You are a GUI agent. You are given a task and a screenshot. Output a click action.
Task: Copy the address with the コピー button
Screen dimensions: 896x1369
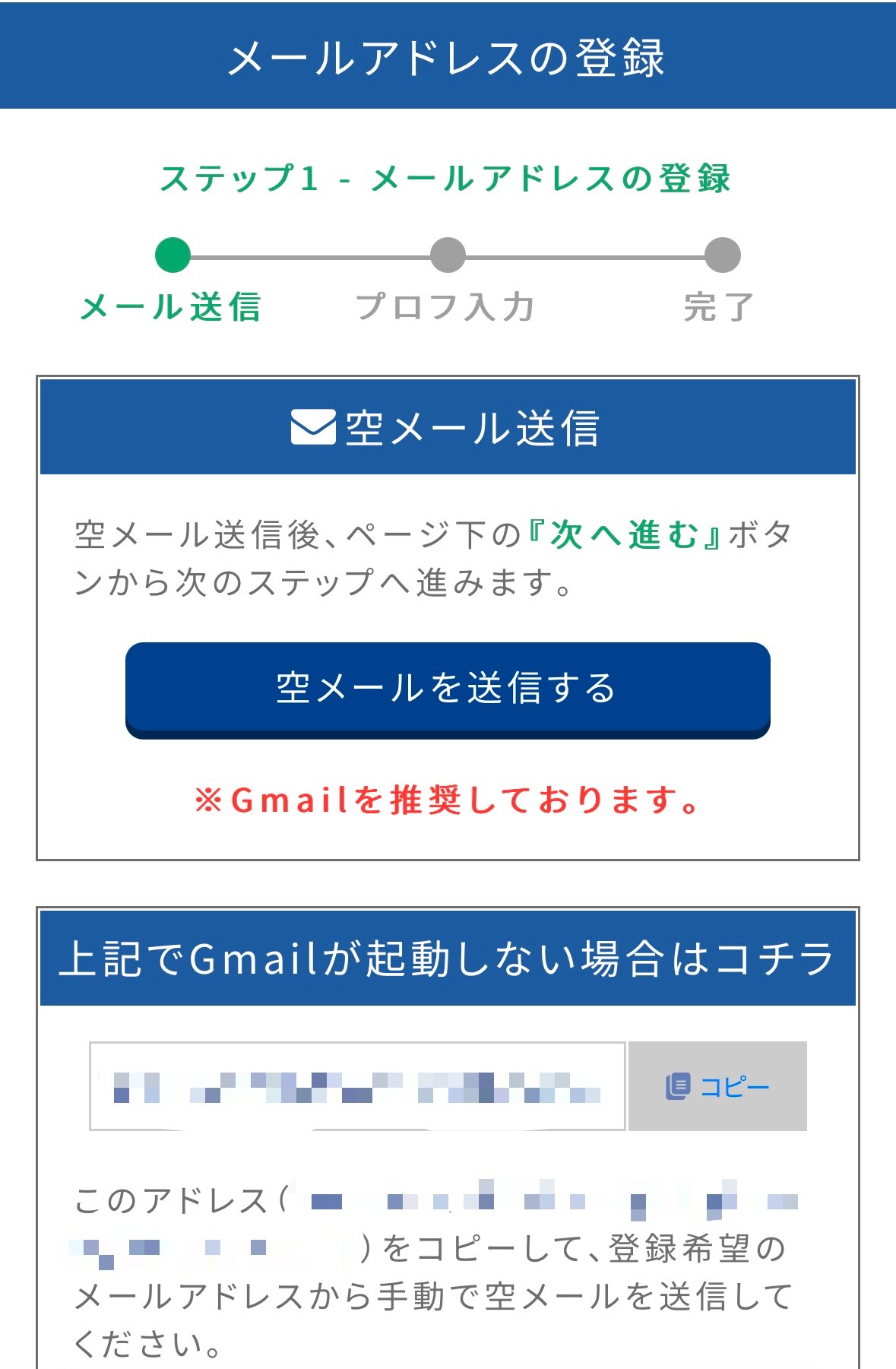tap(717, 1086)
